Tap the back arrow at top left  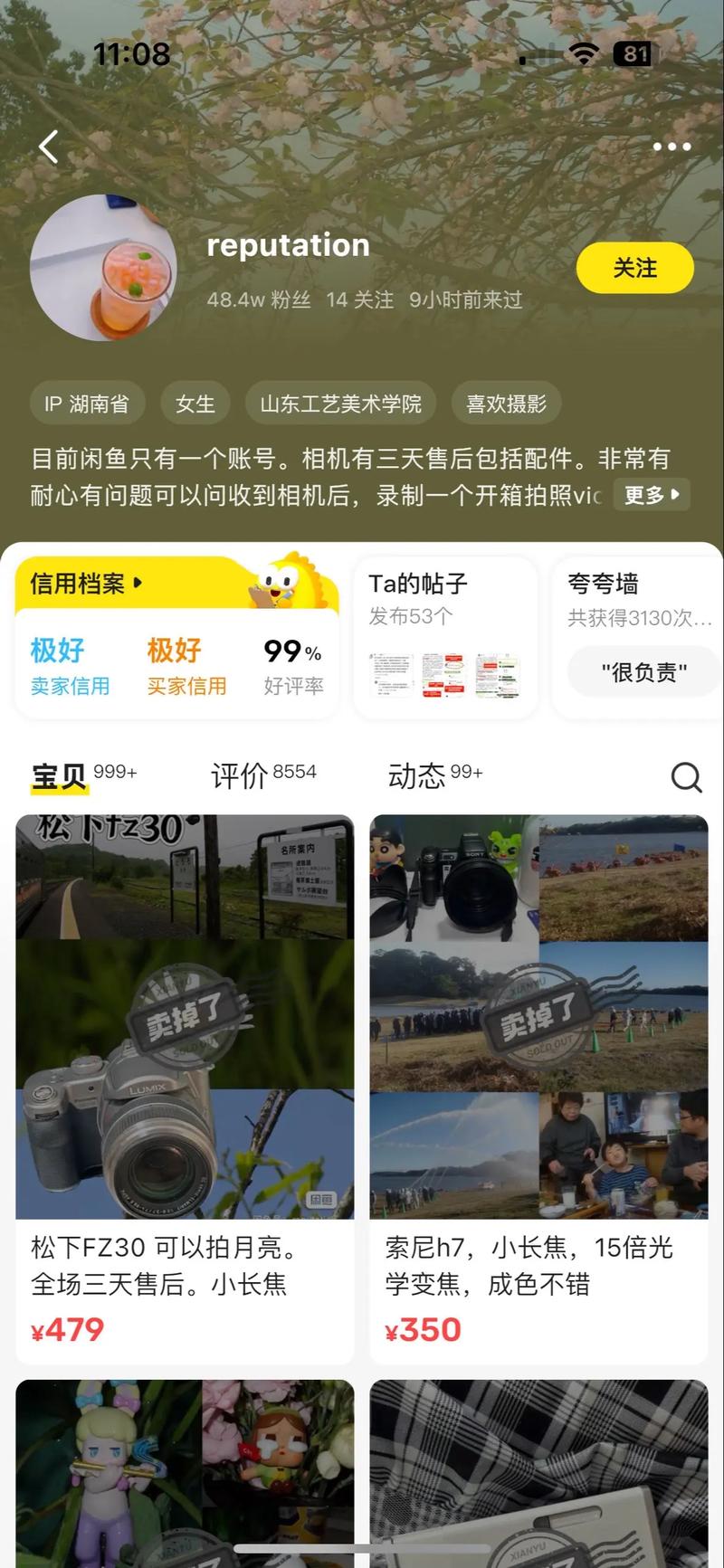[x=48, y=146]
